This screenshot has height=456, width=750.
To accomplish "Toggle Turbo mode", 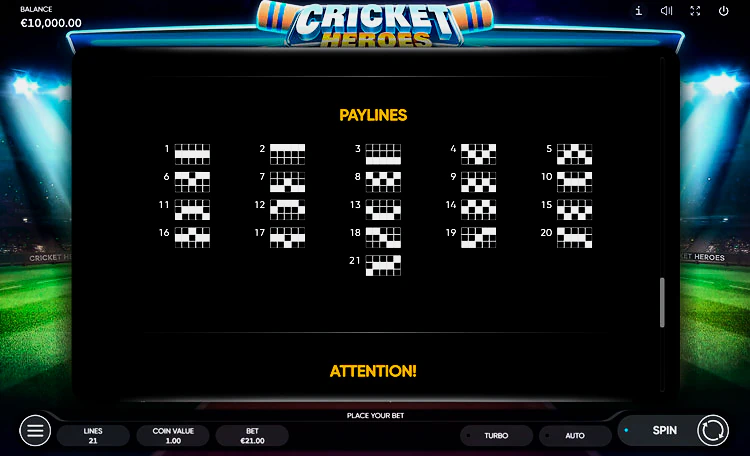I will (x=496, y=436).
